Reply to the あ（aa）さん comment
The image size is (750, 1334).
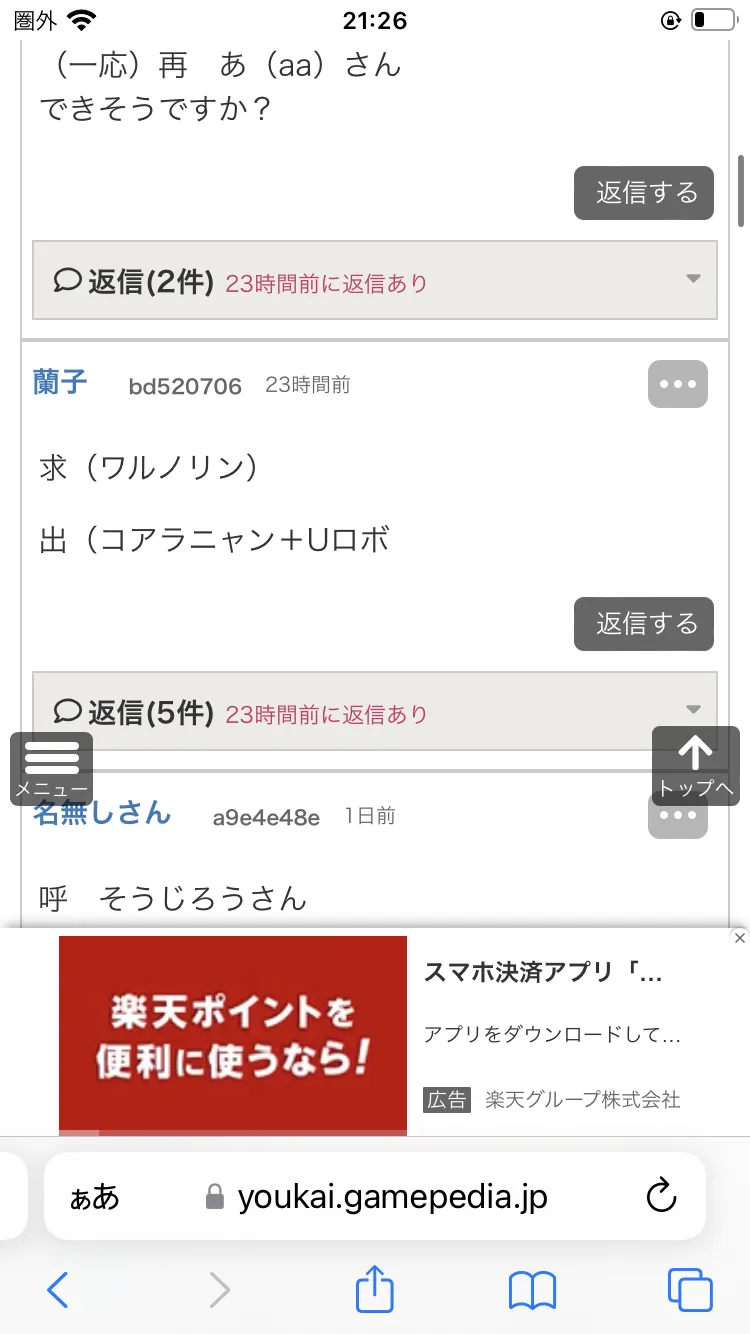(x=644, y=192)
